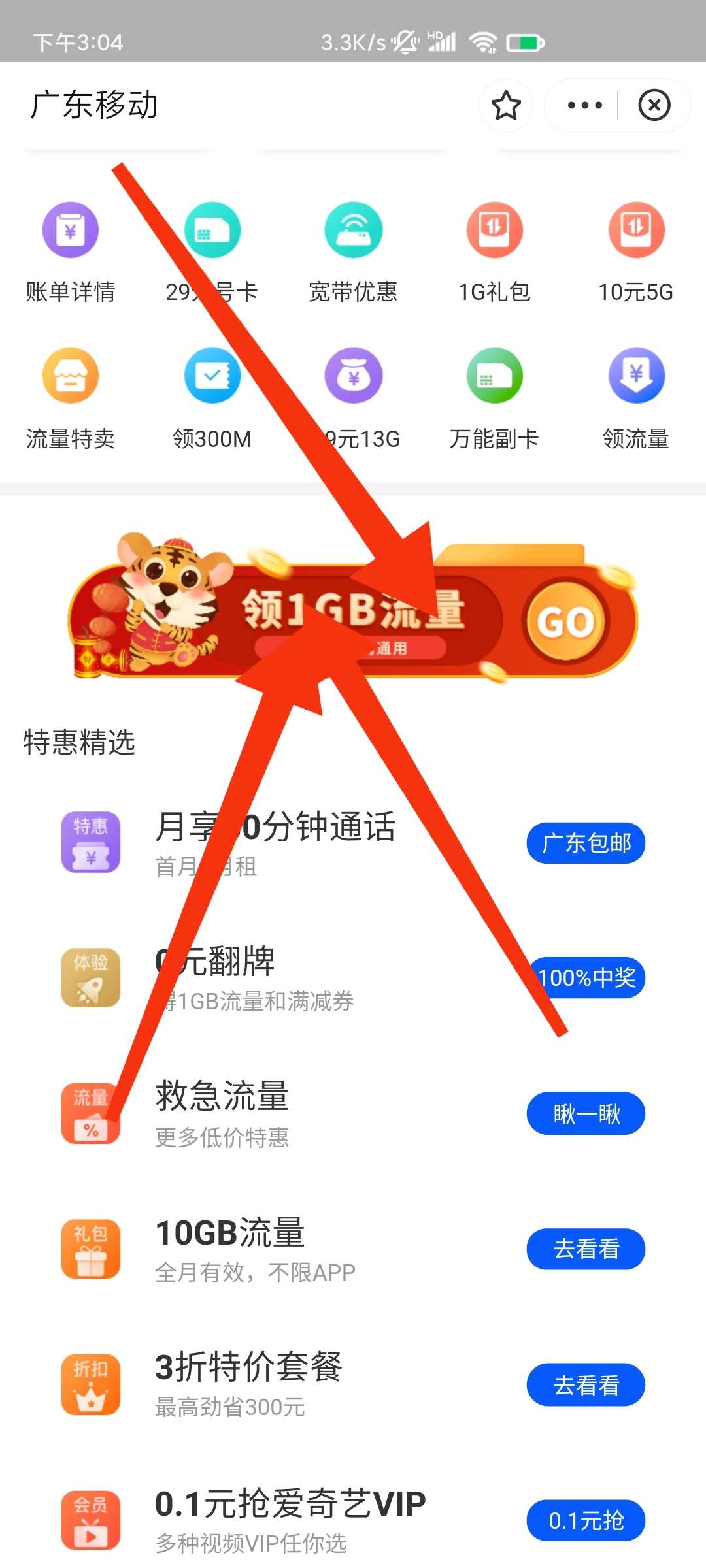Favorite this mini program with the star icon
The image size is (706, 1568).
click(x=506, y=106)
